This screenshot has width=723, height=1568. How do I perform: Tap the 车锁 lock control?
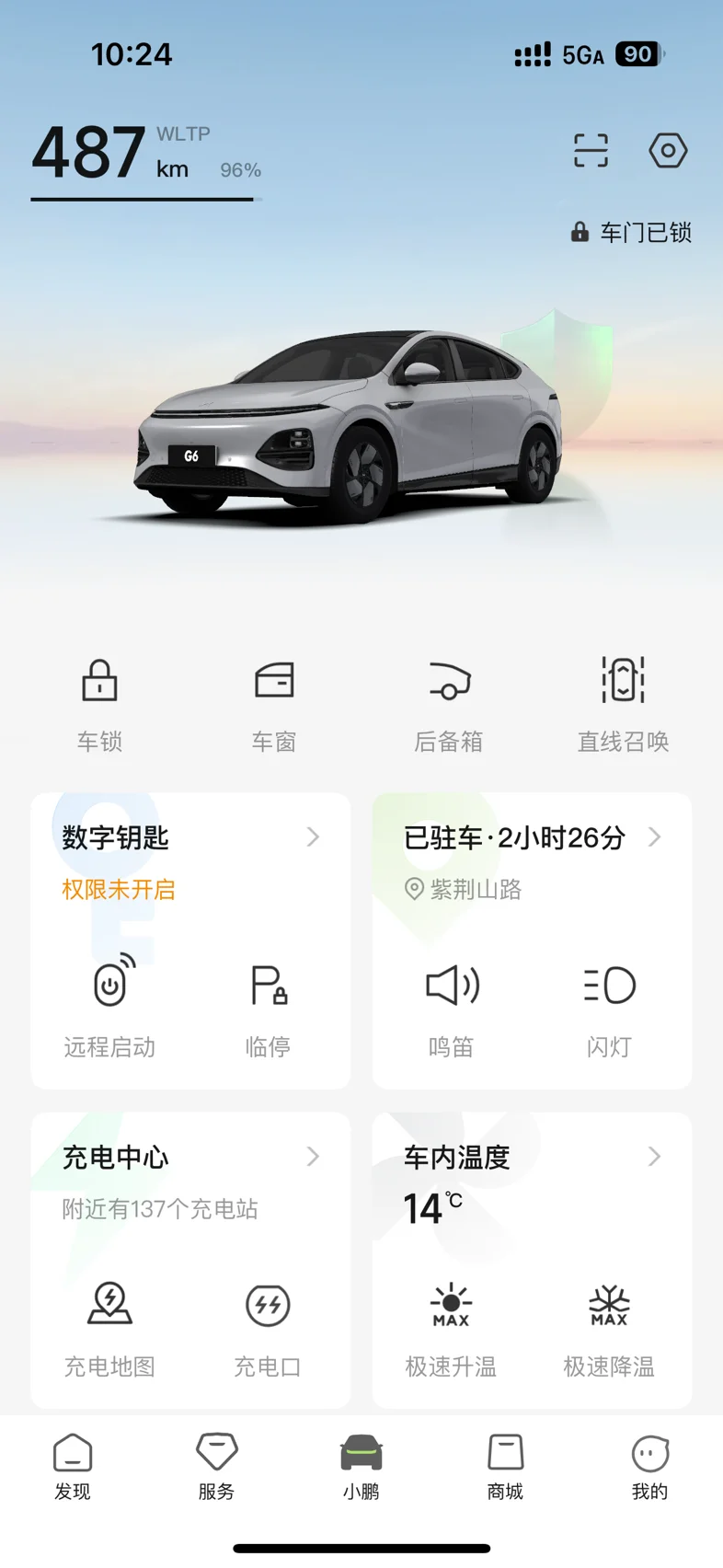click(99, 701)
